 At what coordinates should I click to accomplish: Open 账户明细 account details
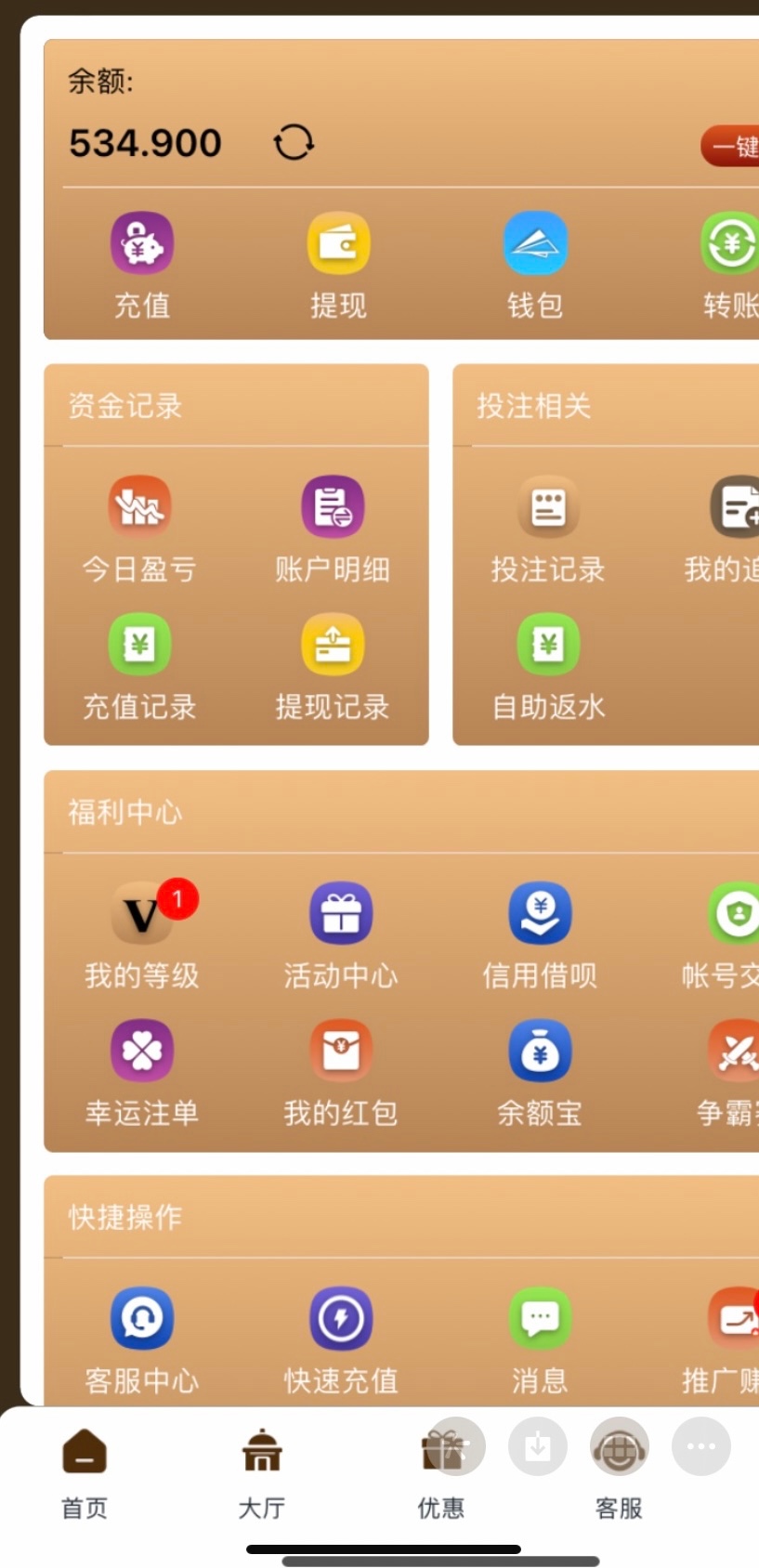332,508
